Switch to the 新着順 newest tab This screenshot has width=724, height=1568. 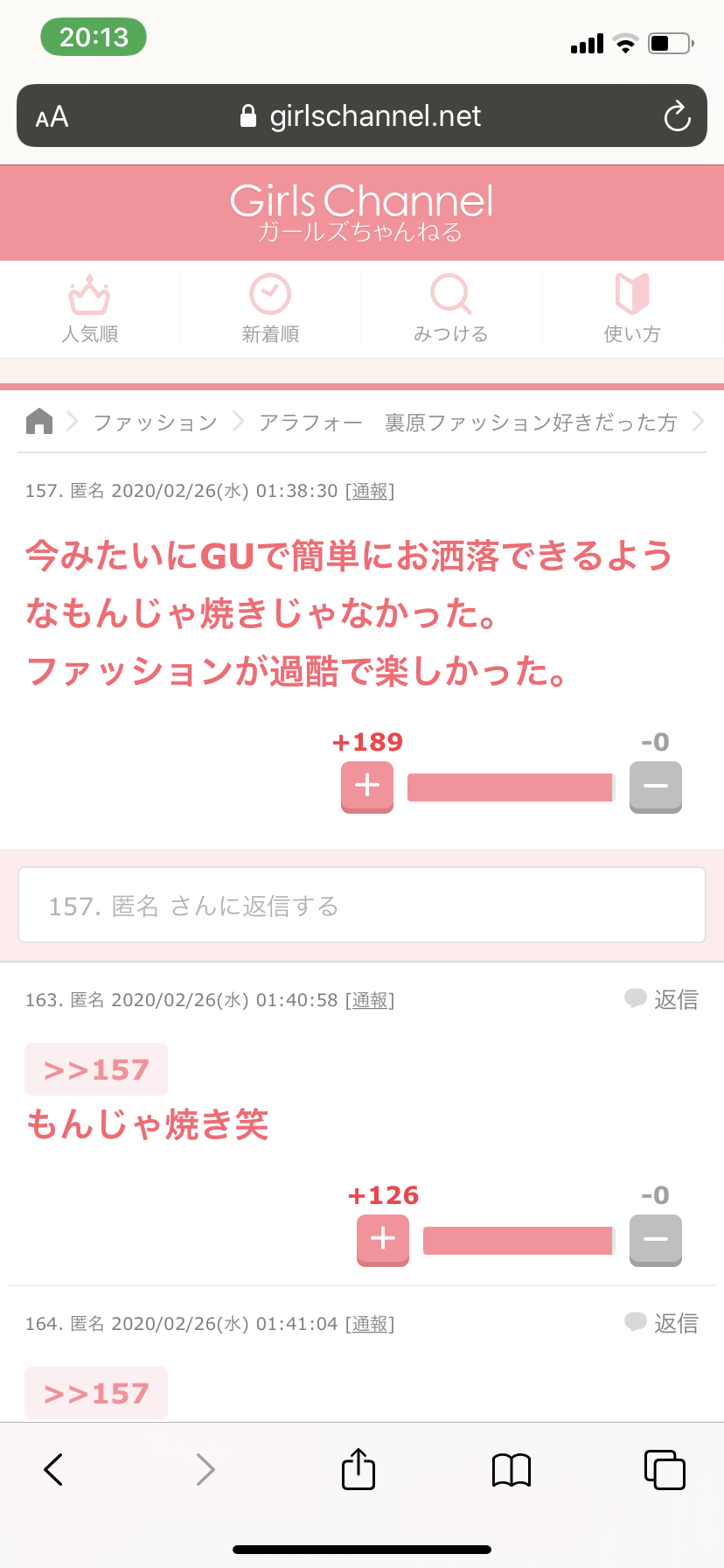[x=270, y=308]
